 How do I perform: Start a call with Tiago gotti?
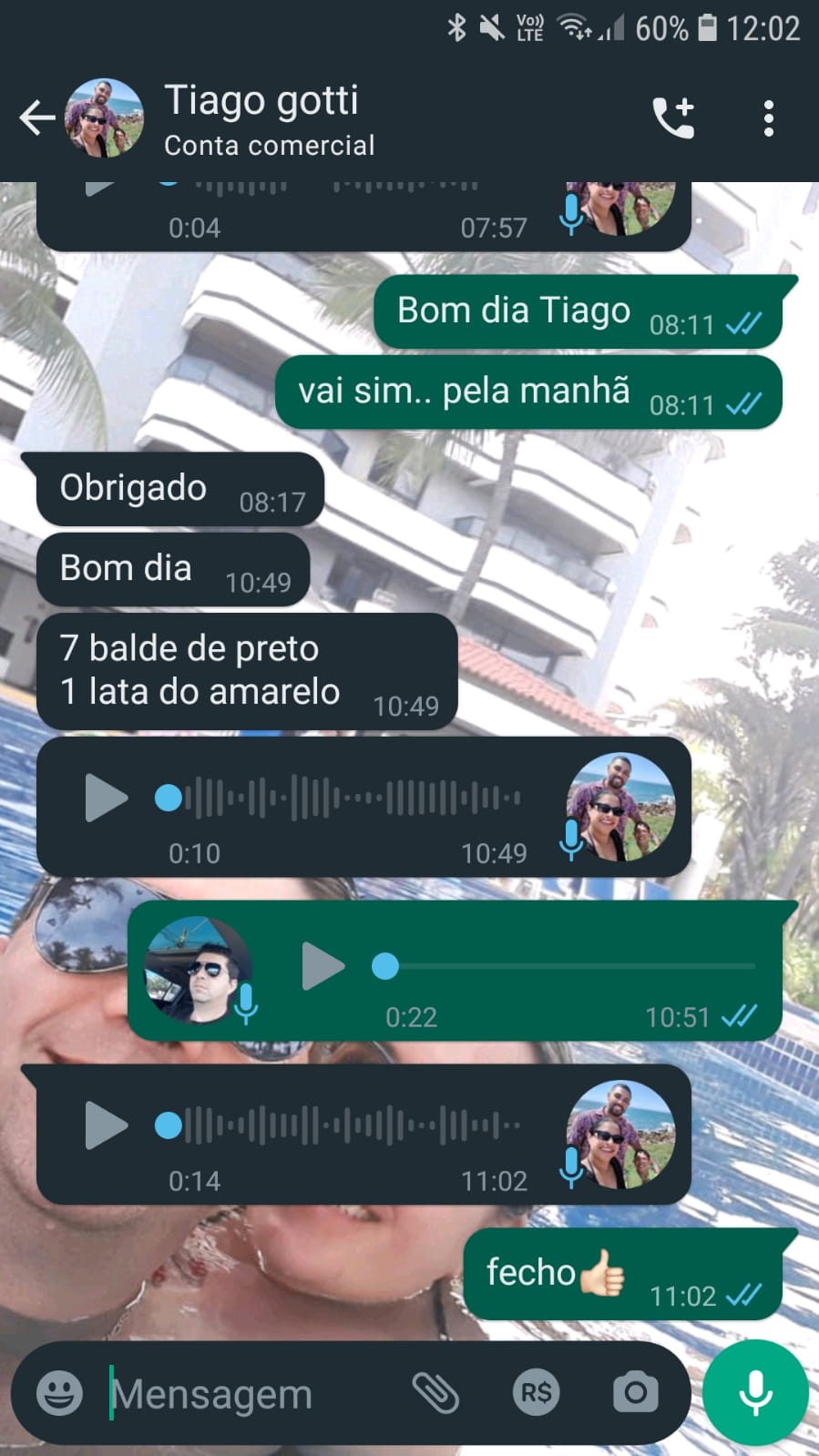pyautogui.click(x=673, y=118)
